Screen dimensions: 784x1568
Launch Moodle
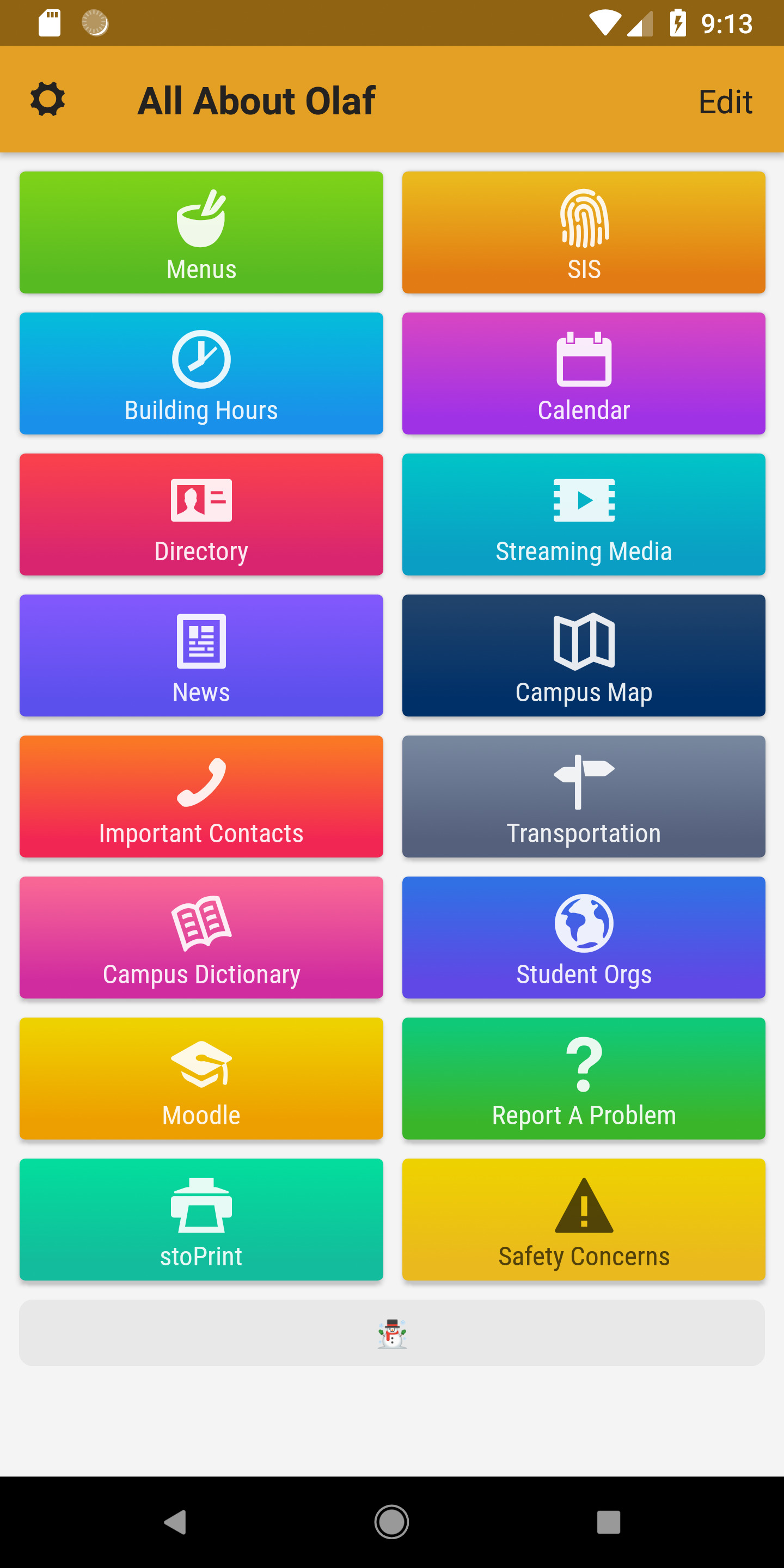201,1079
